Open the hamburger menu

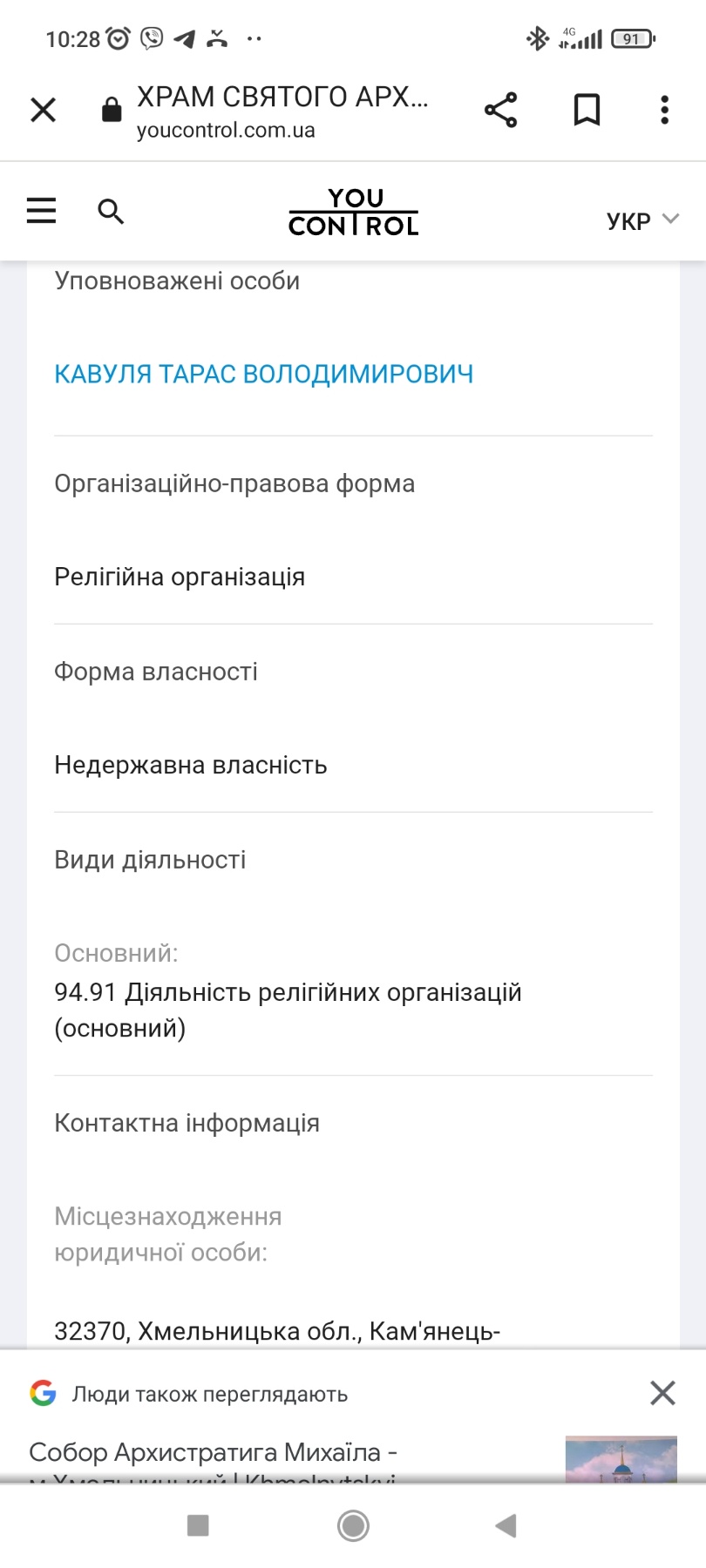pos(41,211)
